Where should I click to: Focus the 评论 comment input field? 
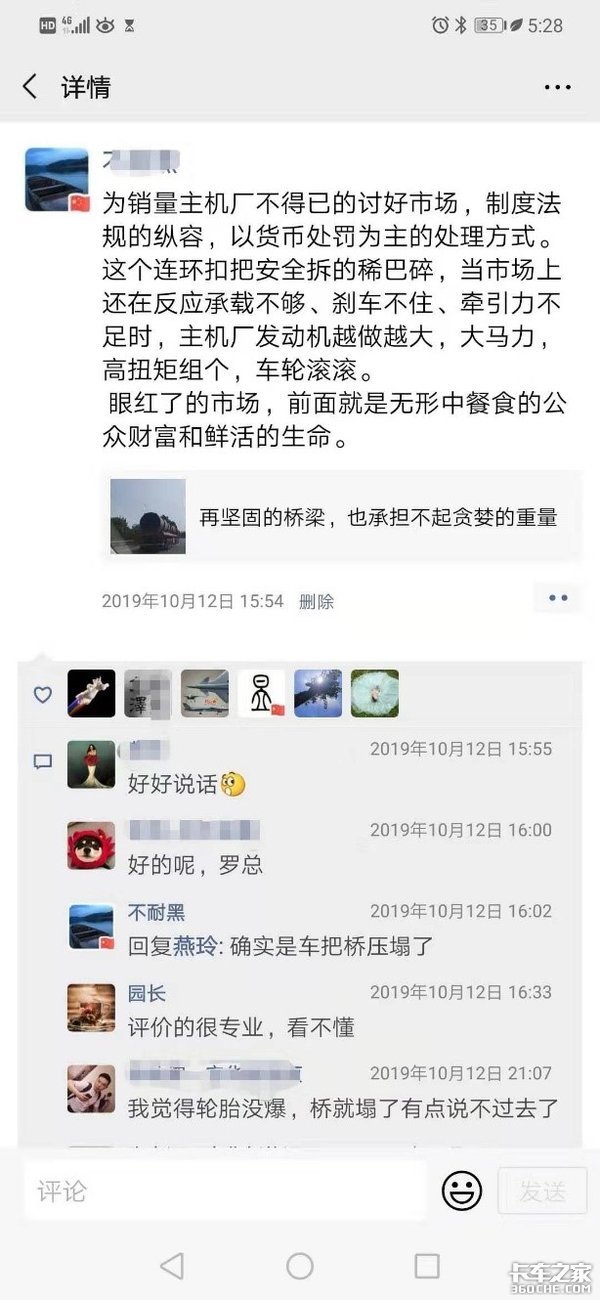point(225,1190)
